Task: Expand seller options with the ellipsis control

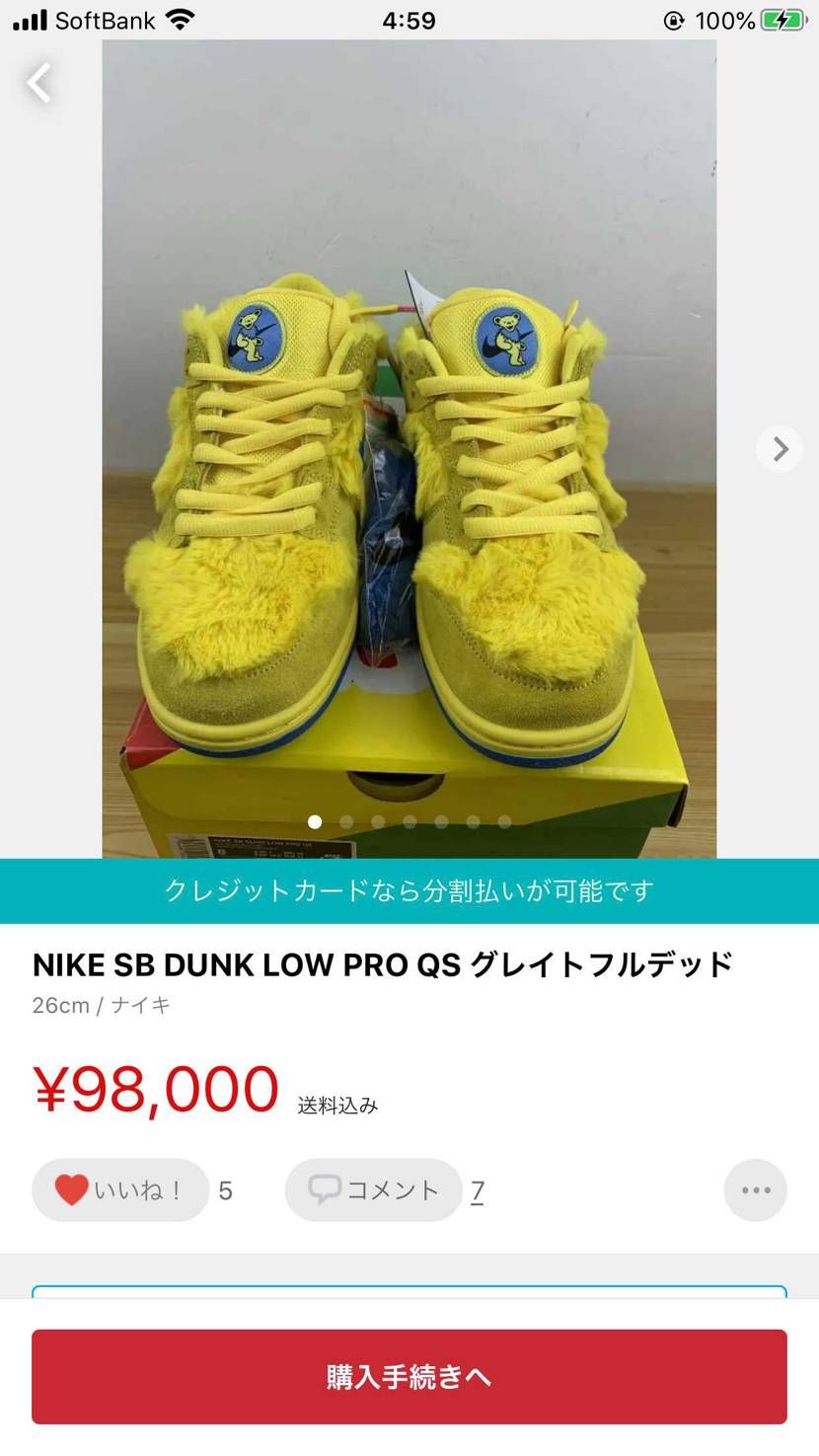Action: pos(755,1189)
